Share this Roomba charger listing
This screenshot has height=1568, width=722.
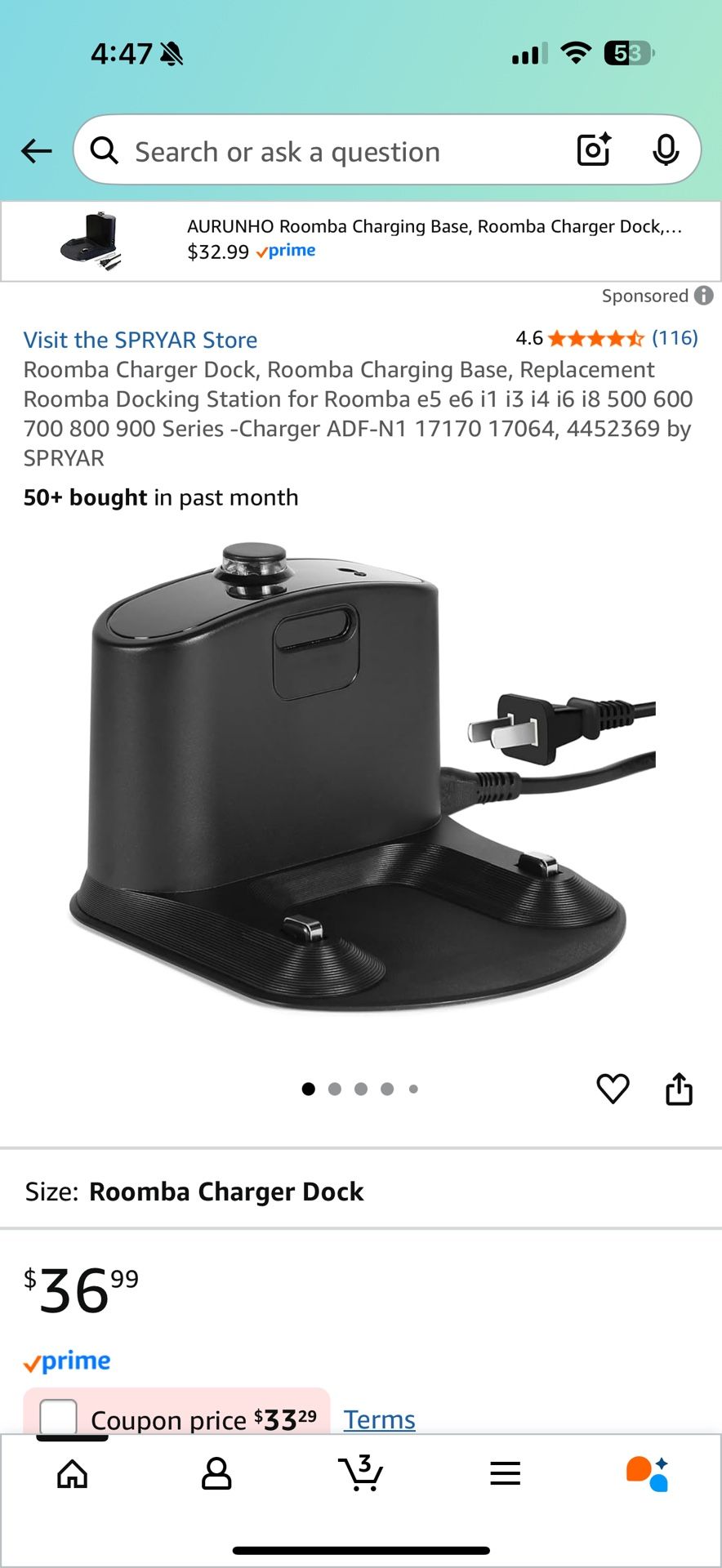tap(679, 1088)
